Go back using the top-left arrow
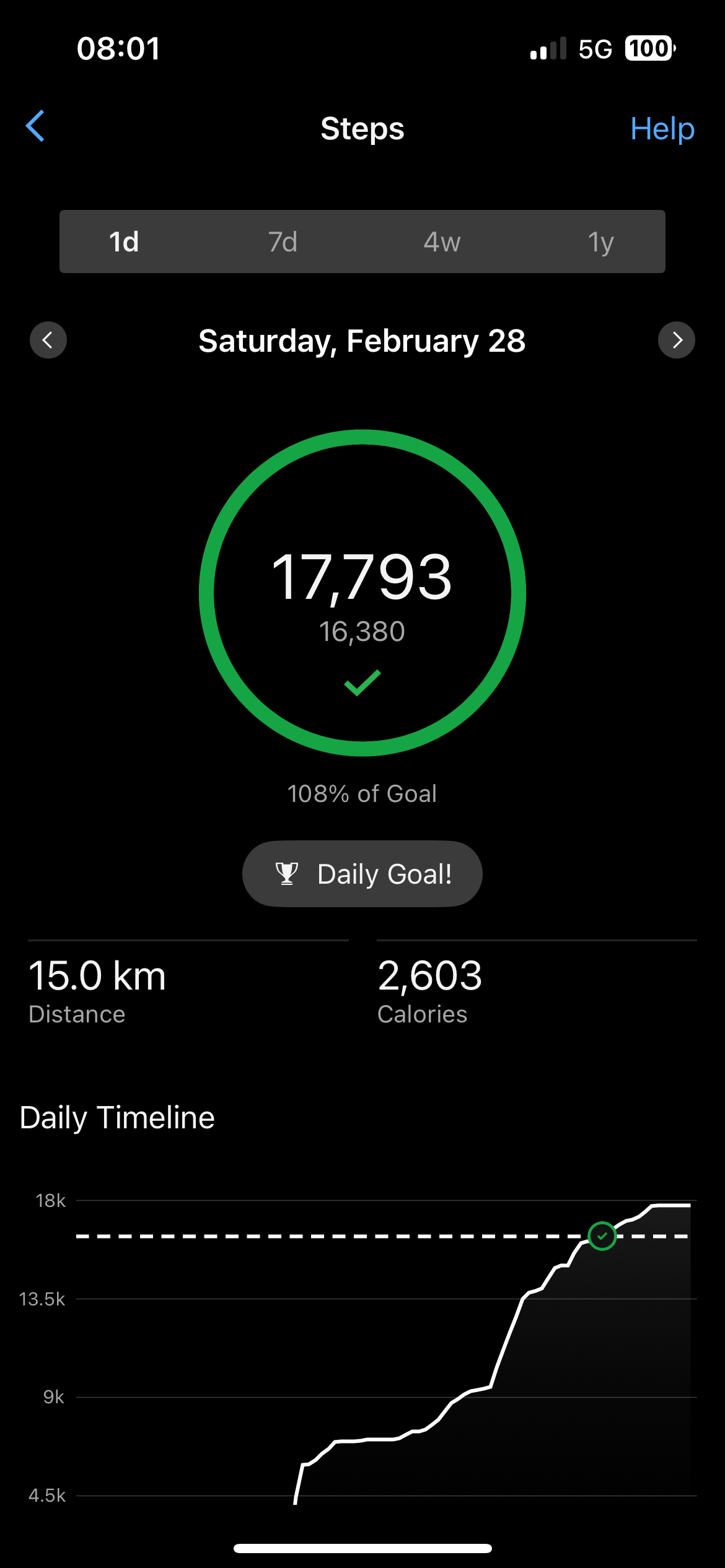The image size is (725, 1568). pos(35,126)
